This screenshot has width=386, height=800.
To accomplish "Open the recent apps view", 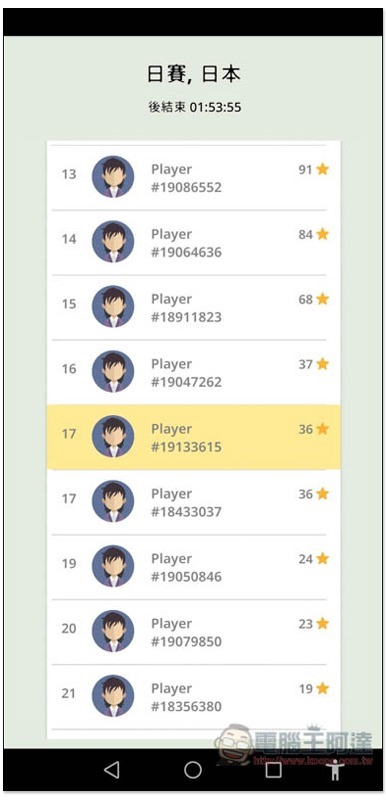I will point(274,770).
